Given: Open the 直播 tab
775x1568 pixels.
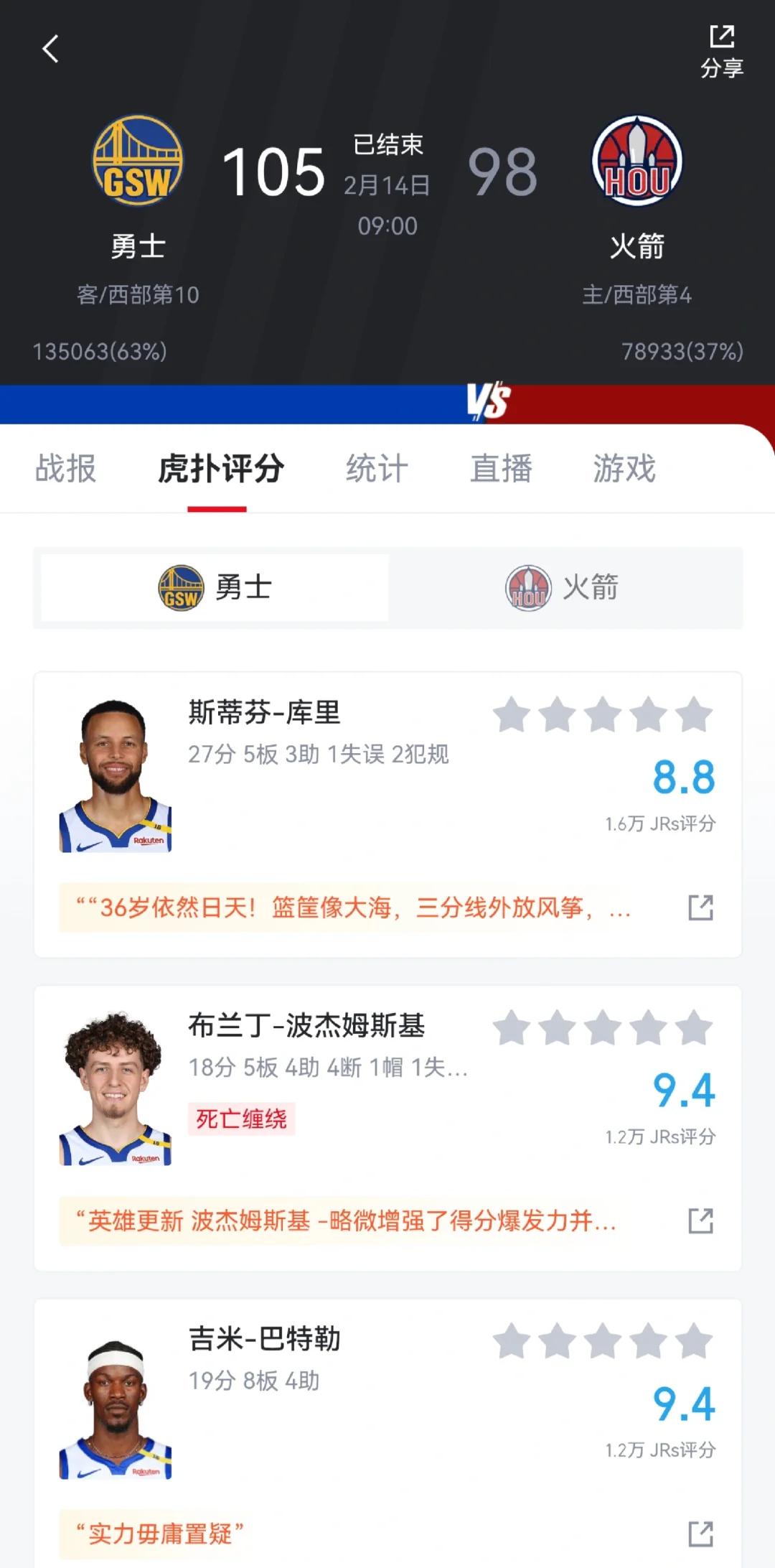Looking at the screenshot, I should click(501, 470).
